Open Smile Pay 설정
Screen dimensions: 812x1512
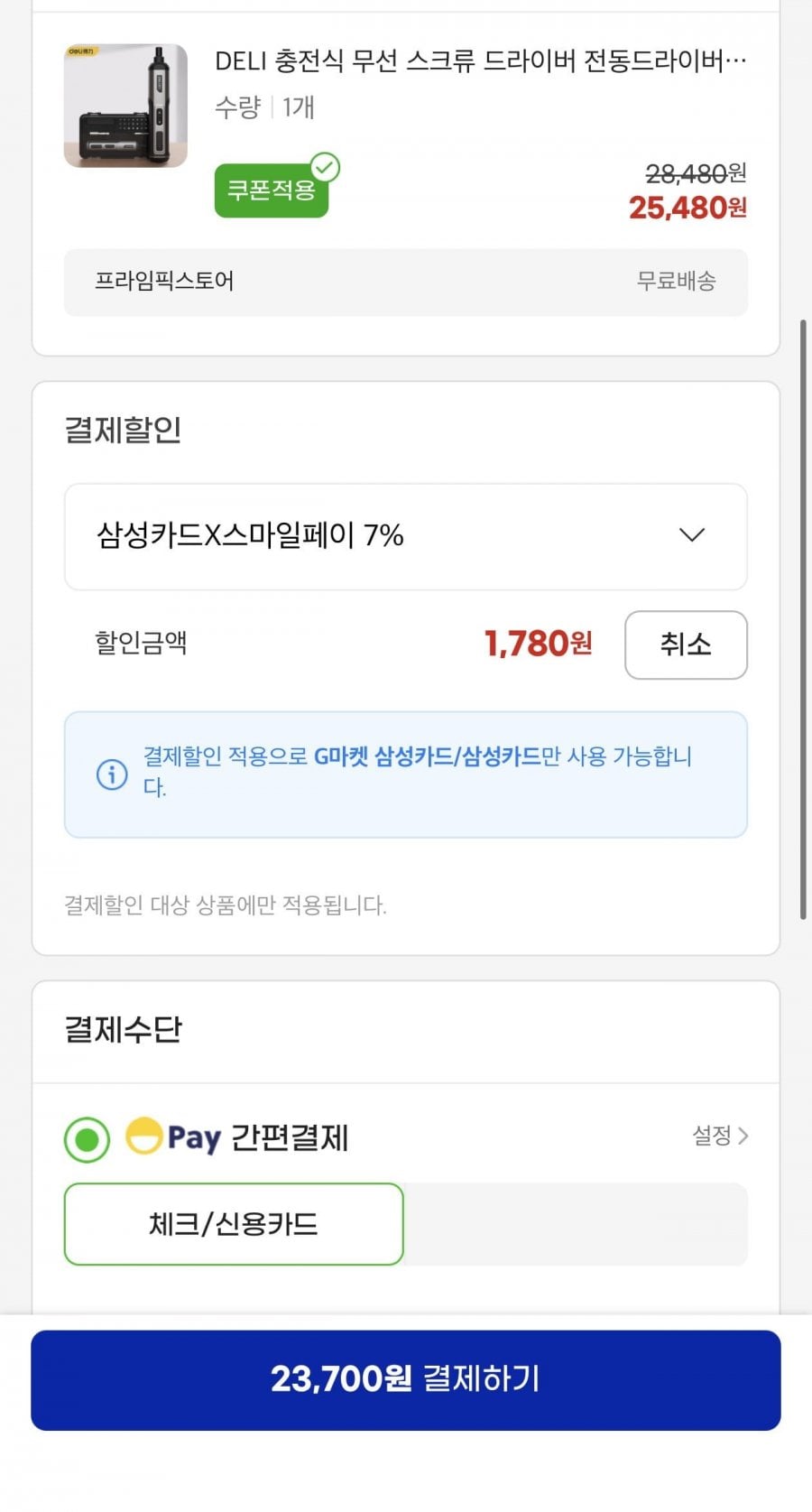(x=720, y=1136)
